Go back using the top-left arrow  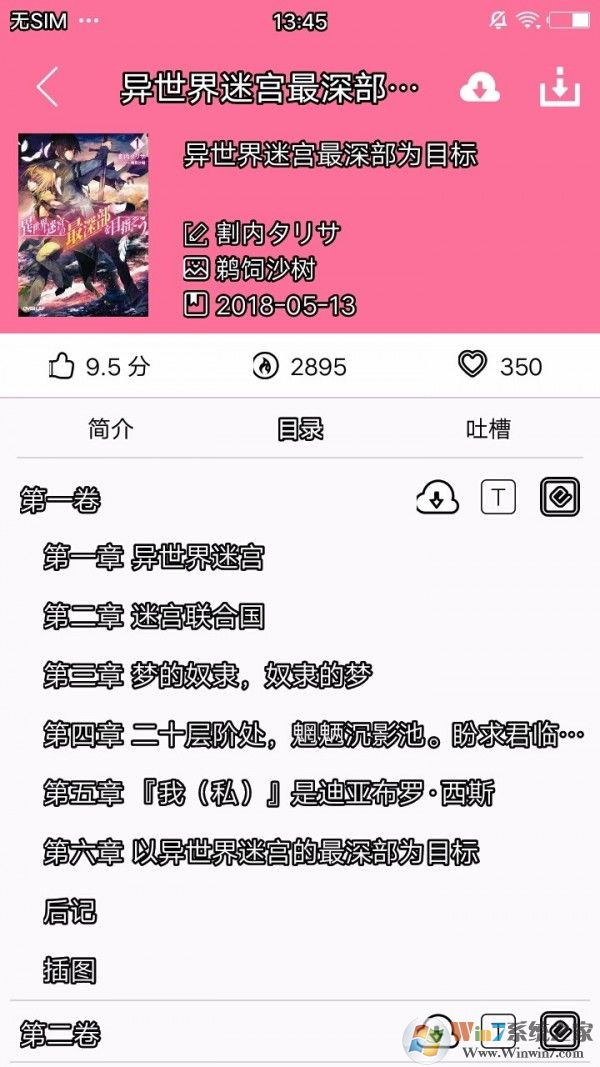[47, 88]
